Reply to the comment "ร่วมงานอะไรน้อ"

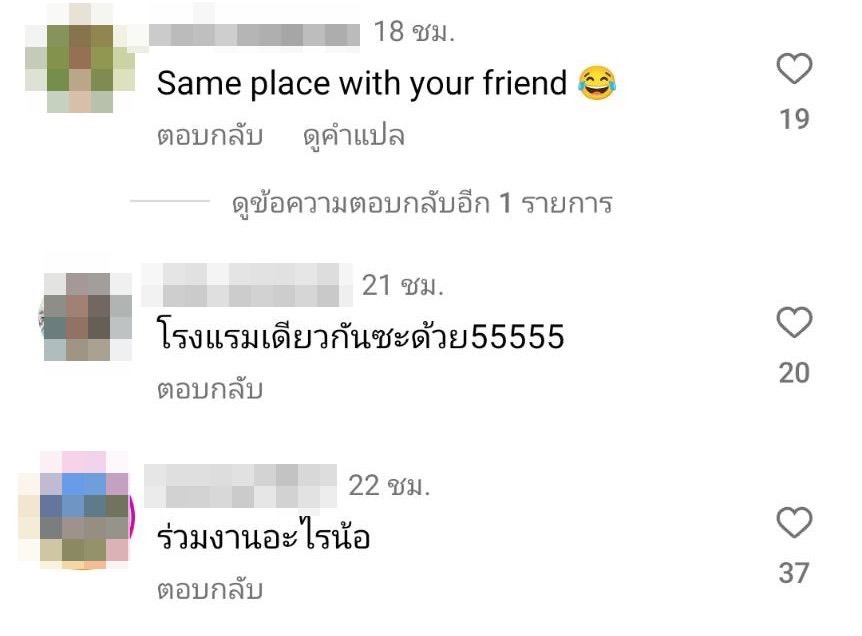209,590
